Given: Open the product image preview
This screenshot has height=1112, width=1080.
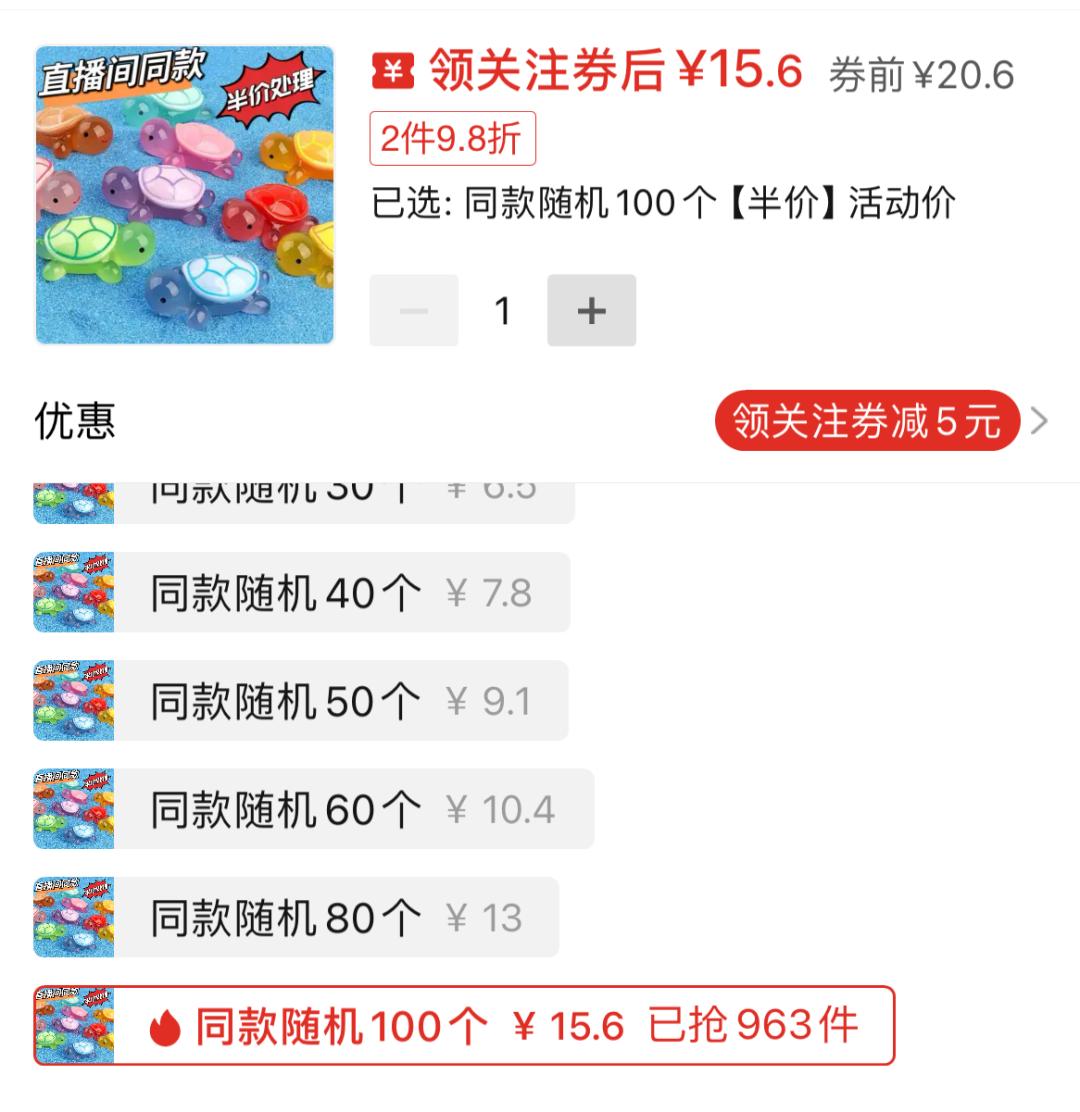Looking at the screenshot, I should tap(185, 195).
